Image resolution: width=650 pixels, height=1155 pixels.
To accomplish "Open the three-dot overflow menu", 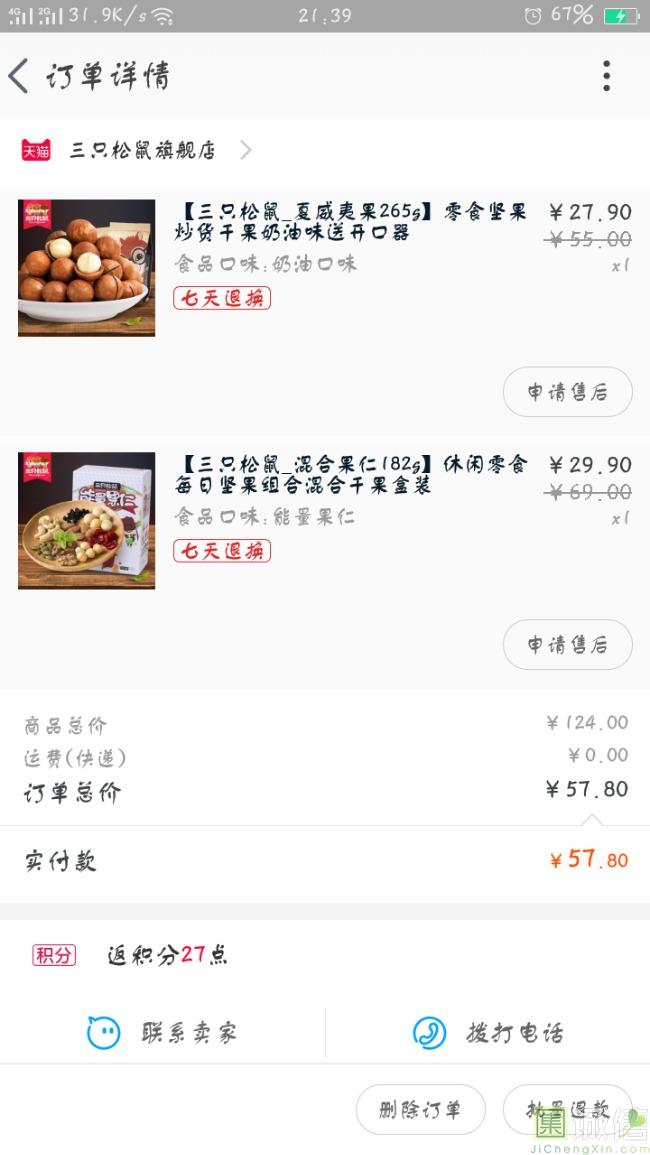I will click(x=606, y=76).
